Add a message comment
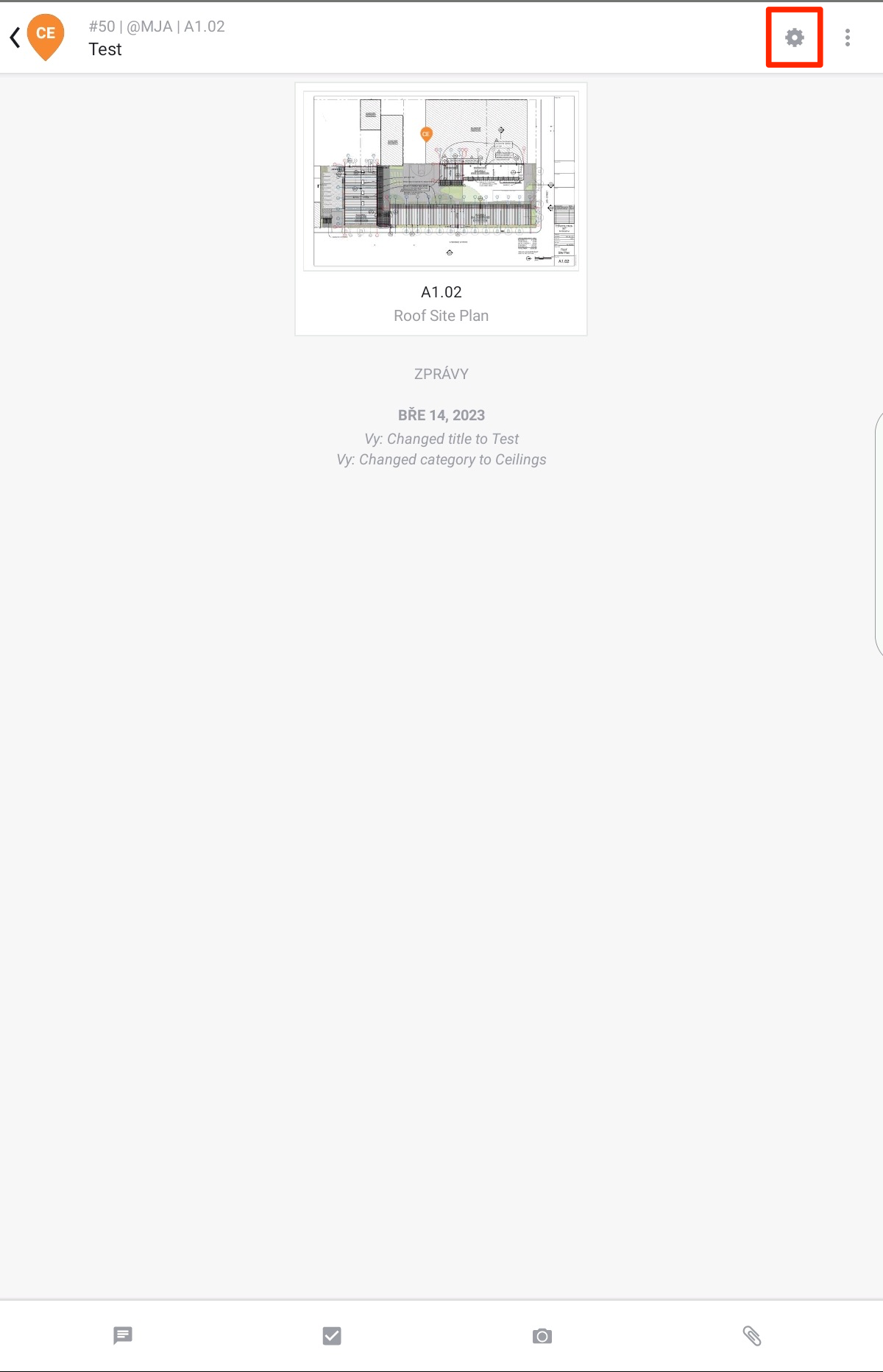883x1372 pixels. pyautogui.click(x=123, y=1335)
